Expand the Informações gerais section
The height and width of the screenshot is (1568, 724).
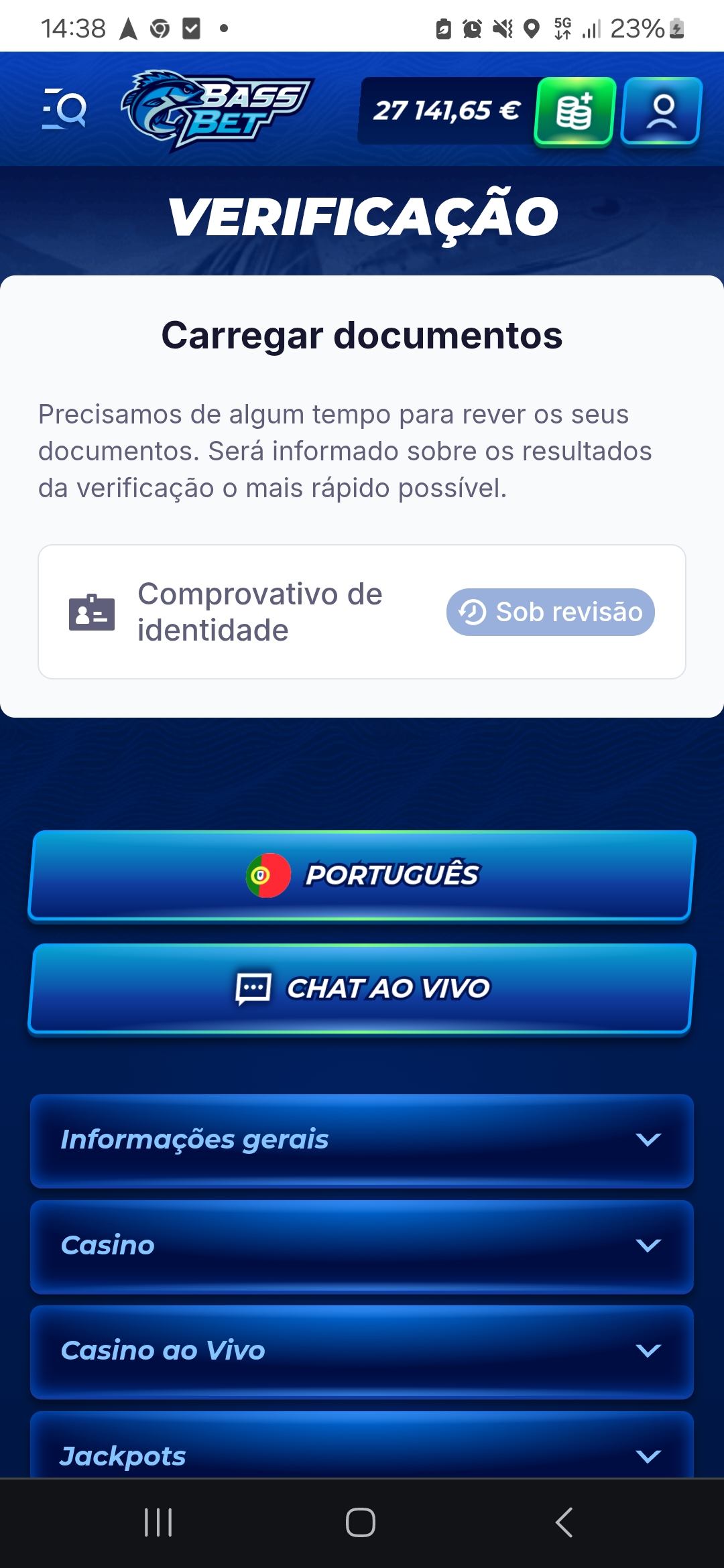pos(362,1139)
